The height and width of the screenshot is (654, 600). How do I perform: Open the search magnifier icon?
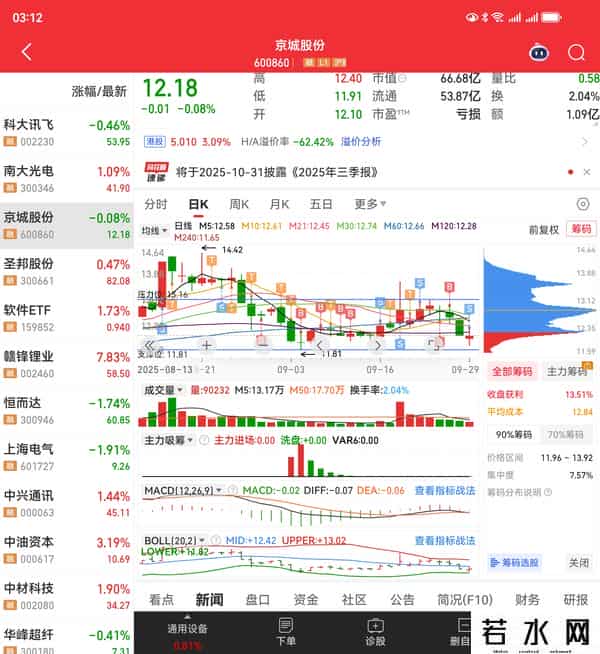pyautogui.click(x=576, y=52)
